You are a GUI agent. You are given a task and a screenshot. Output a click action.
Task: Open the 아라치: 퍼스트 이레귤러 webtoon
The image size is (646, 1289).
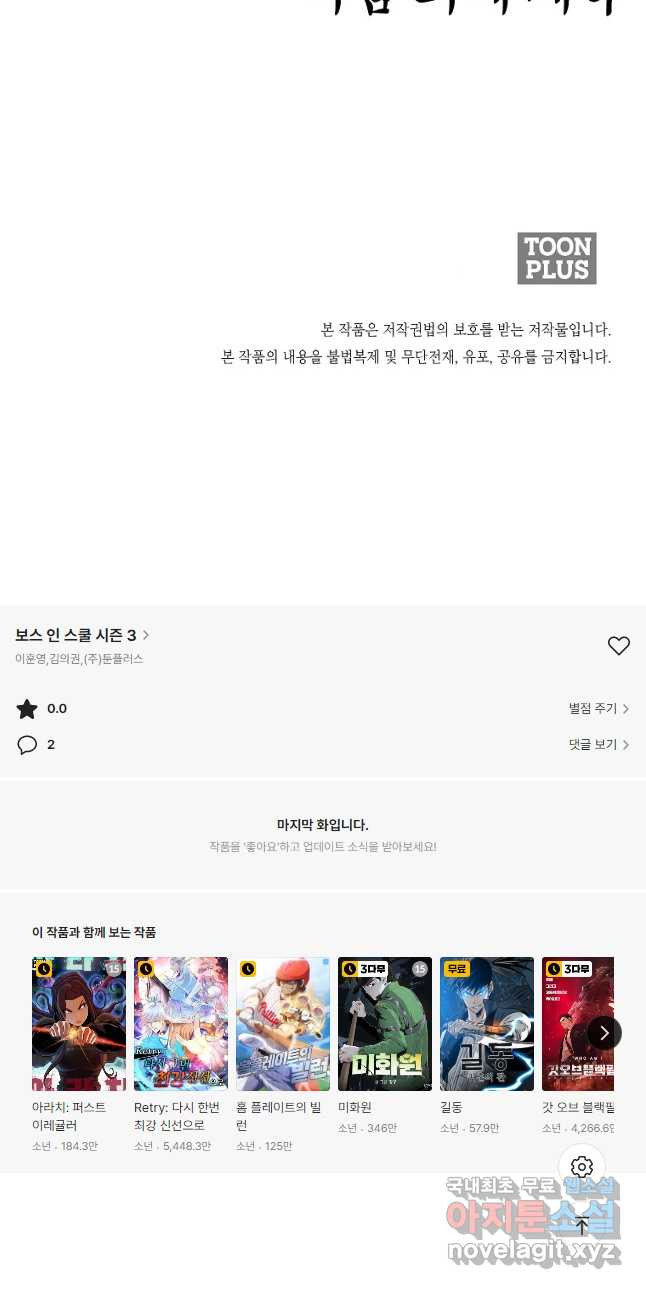[79, 1023]
